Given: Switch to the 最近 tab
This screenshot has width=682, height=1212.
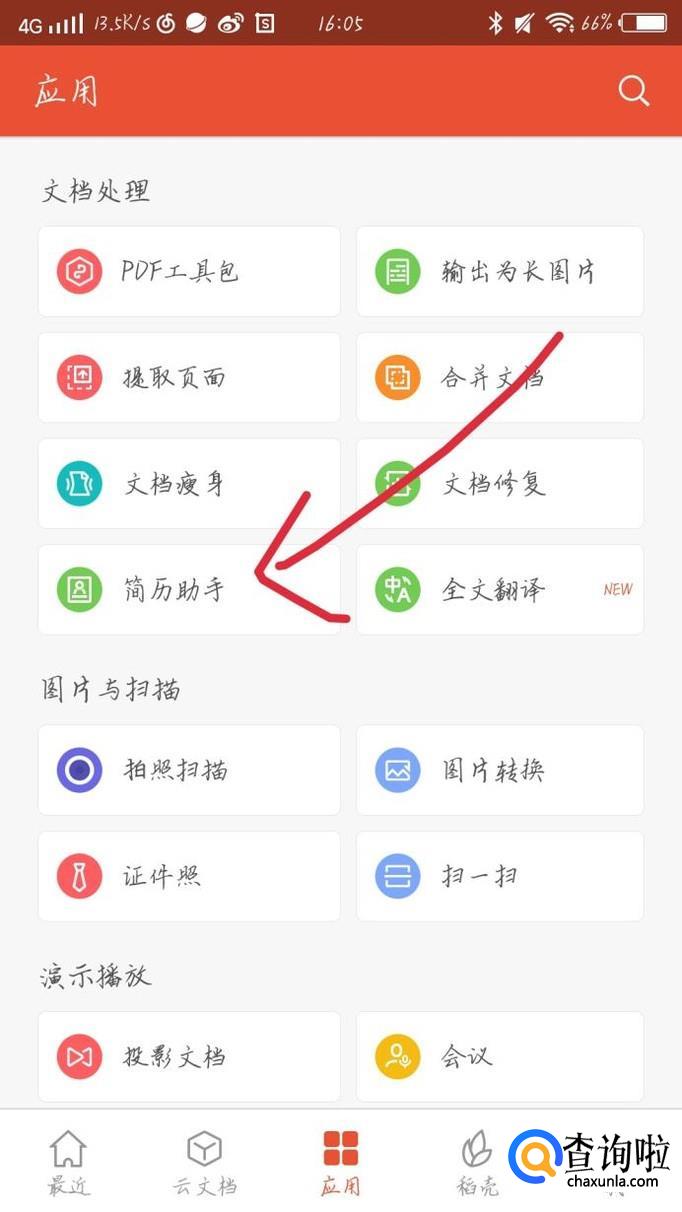Looking at the screenshot, I should (68, 1162).
